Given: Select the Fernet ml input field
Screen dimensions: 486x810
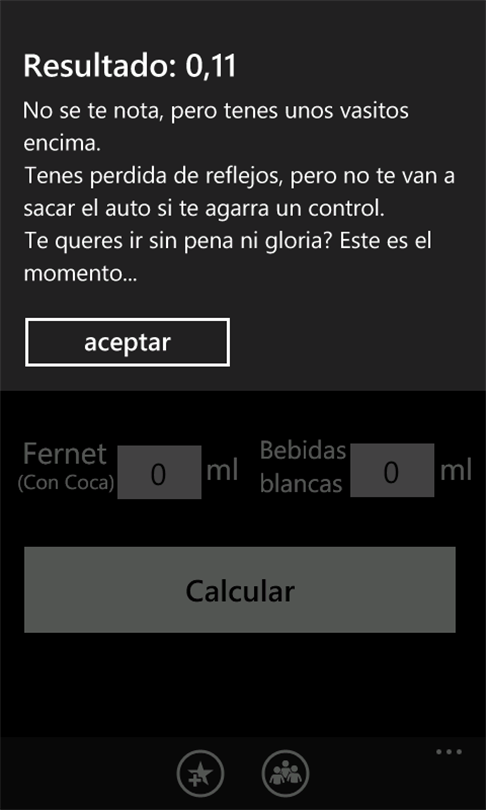Looking at the screenshot, I should tap(159, 472).
